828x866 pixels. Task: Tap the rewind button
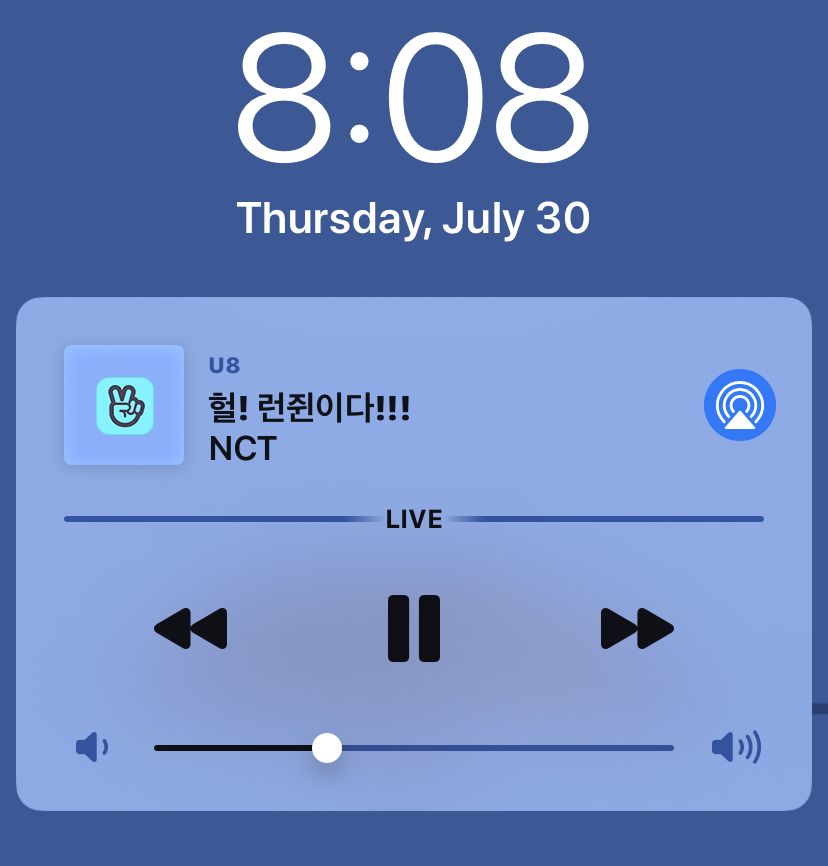[191, 629]
